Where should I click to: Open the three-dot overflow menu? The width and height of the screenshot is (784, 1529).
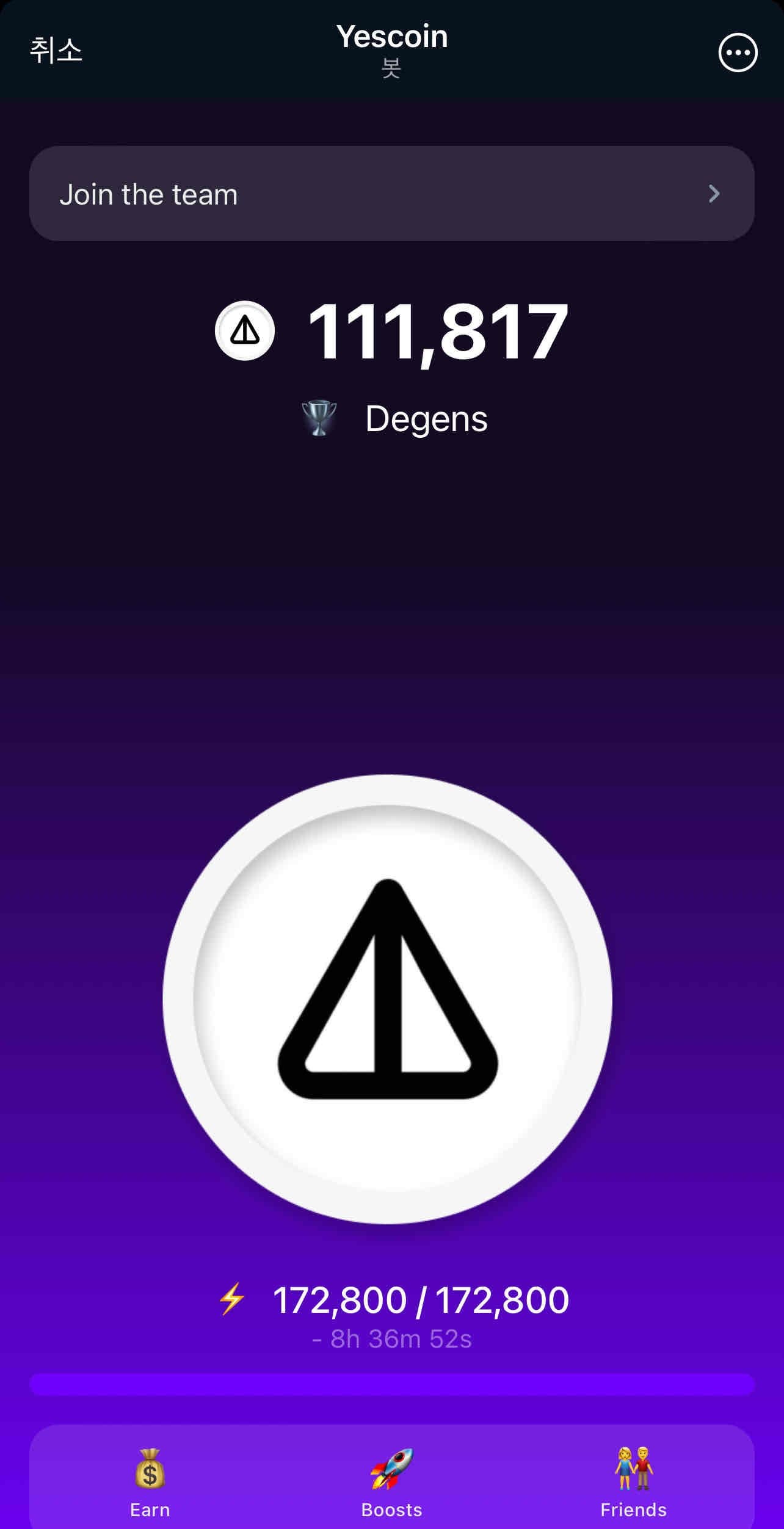tap(738, 53)
